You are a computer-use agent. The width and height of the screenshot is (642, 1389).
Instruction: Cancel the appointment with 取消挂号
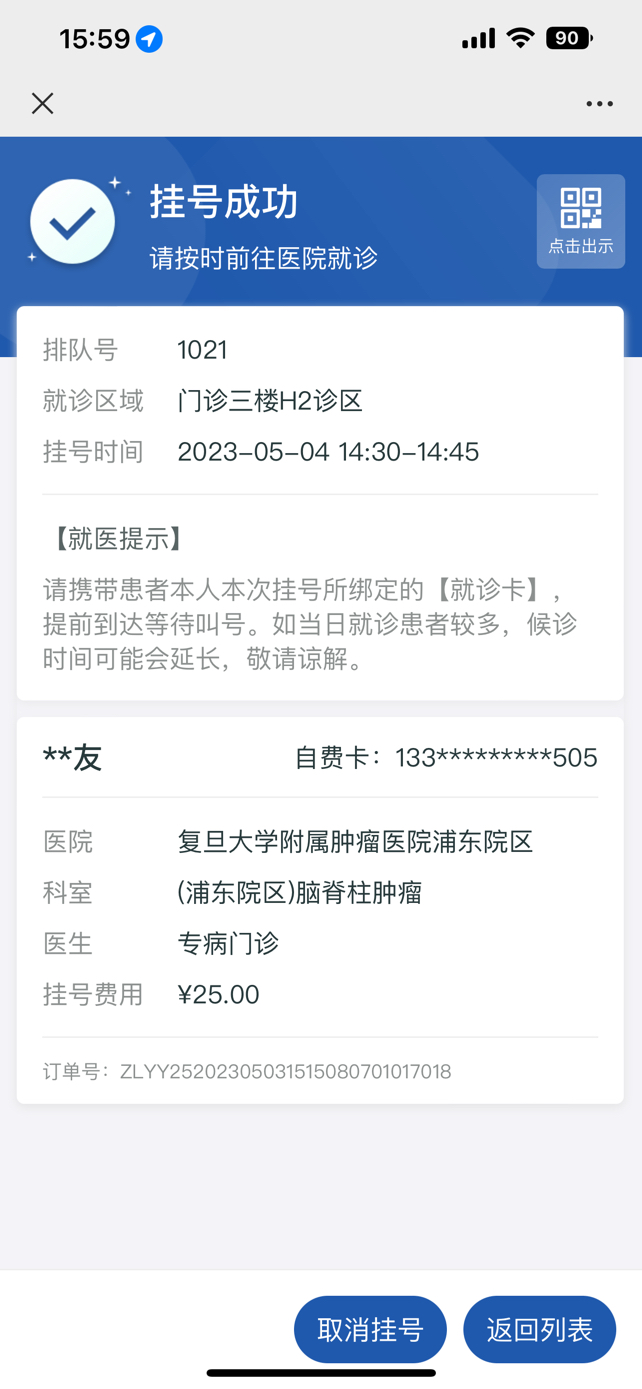pos(370,1329)
